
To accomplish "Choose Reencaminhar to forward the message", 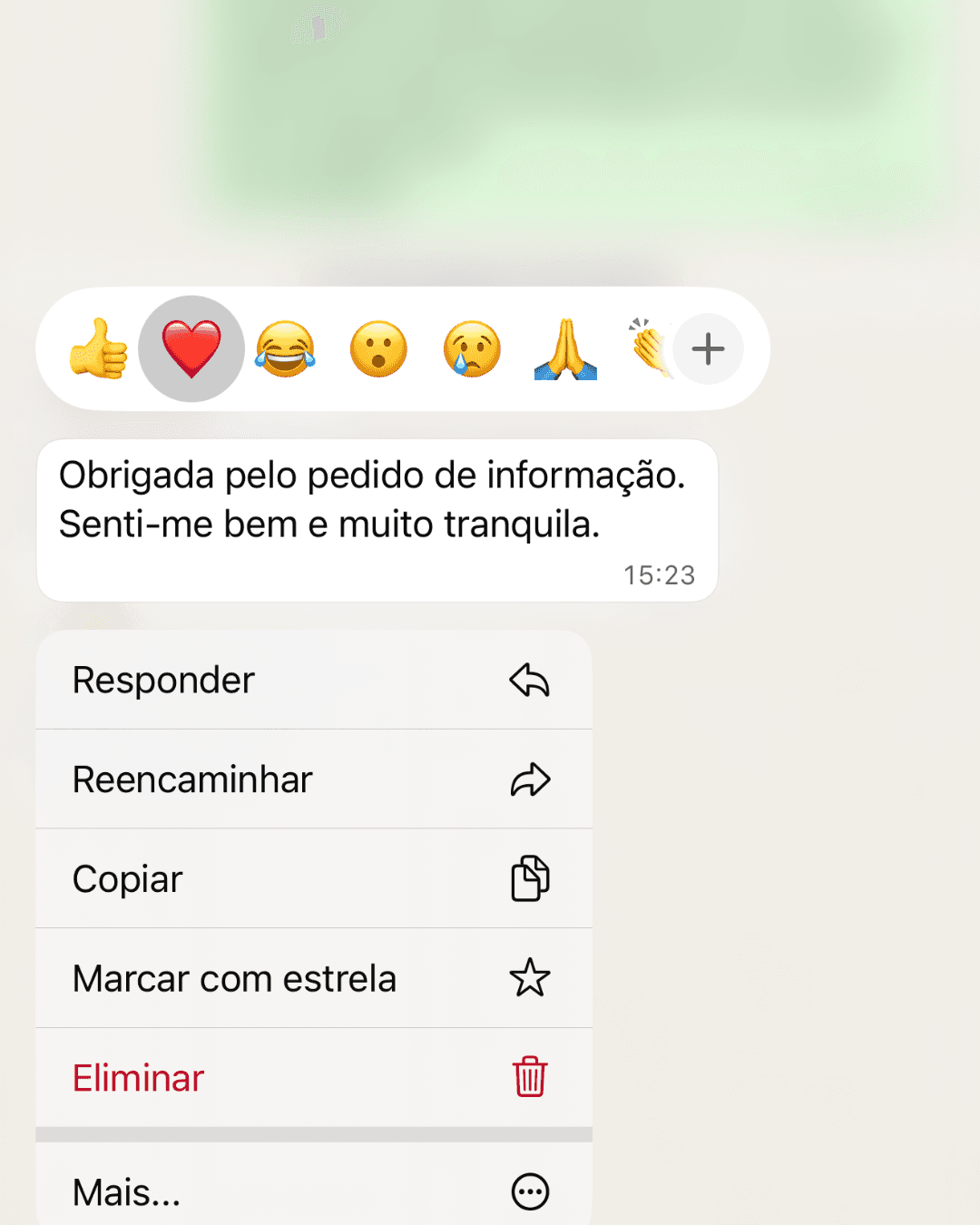I will coord(313,779).
